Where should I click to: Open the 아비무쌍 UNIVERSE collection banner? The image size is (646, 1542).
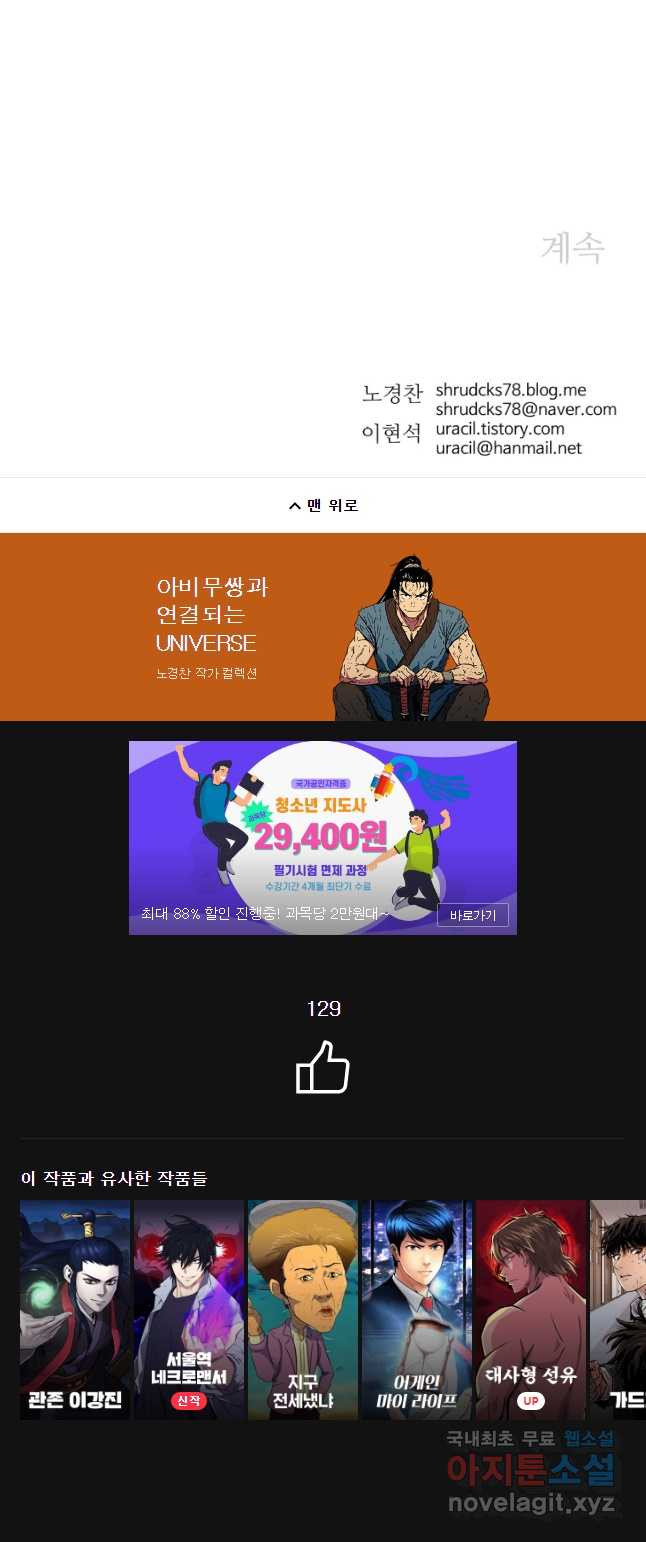tap(323, 627)
